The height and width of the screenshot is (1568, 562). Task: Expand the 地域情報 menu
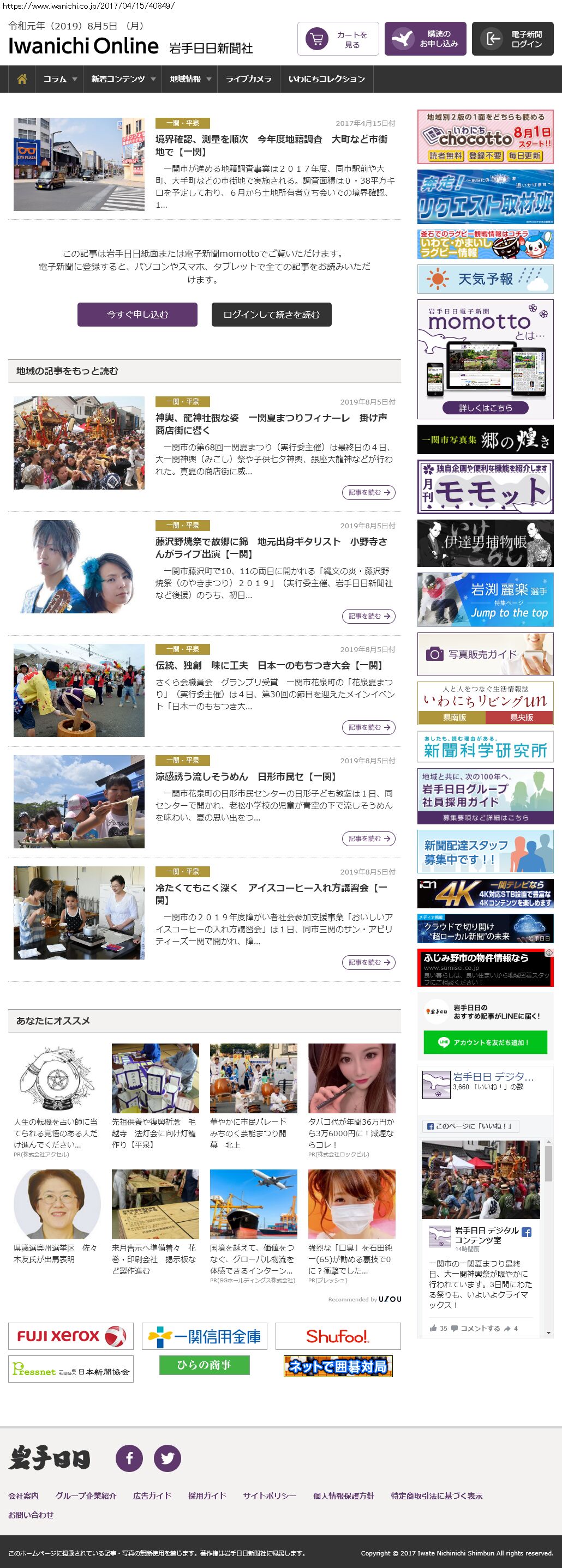coord(189,79)
